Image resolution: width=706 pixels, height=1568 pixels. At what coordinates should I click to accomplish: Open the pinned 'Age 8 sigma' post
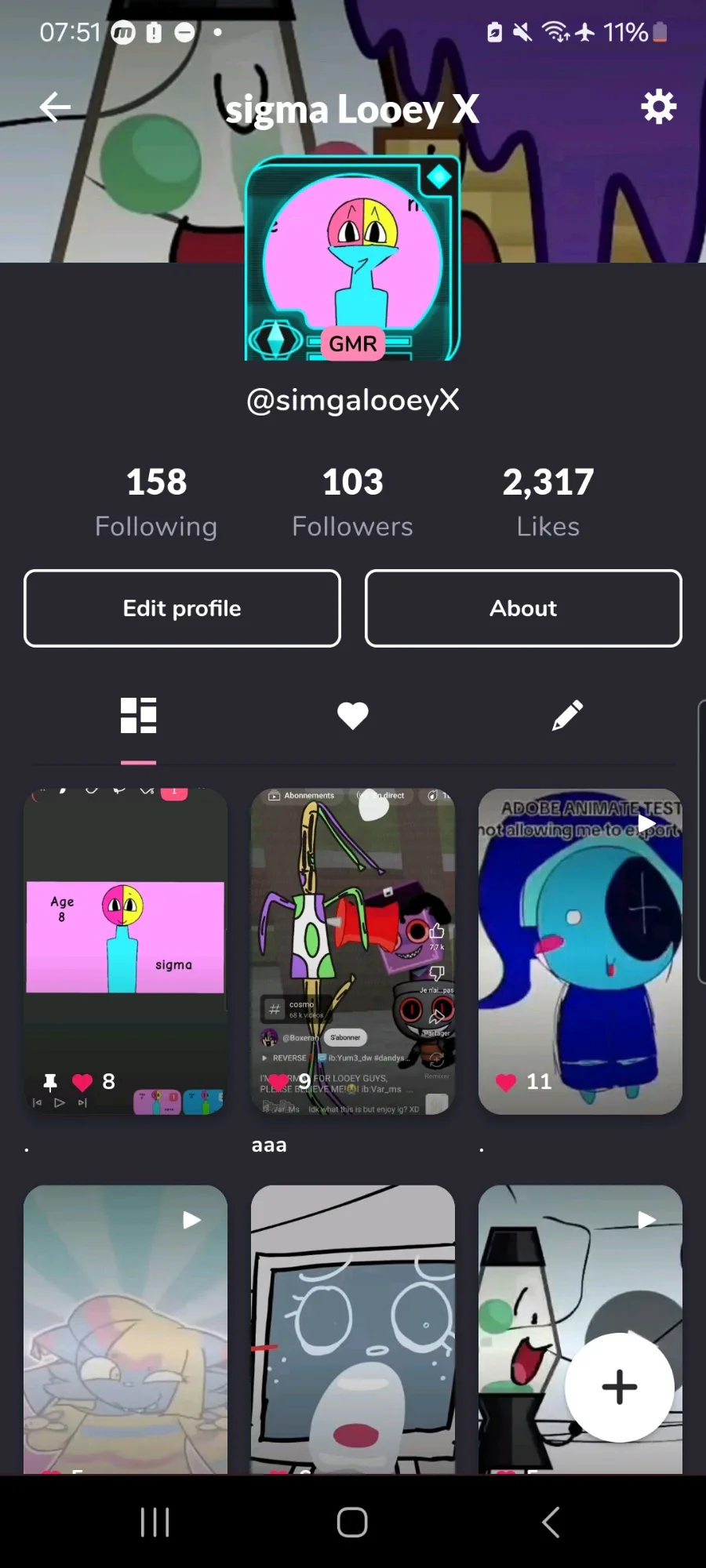point(126,952)
